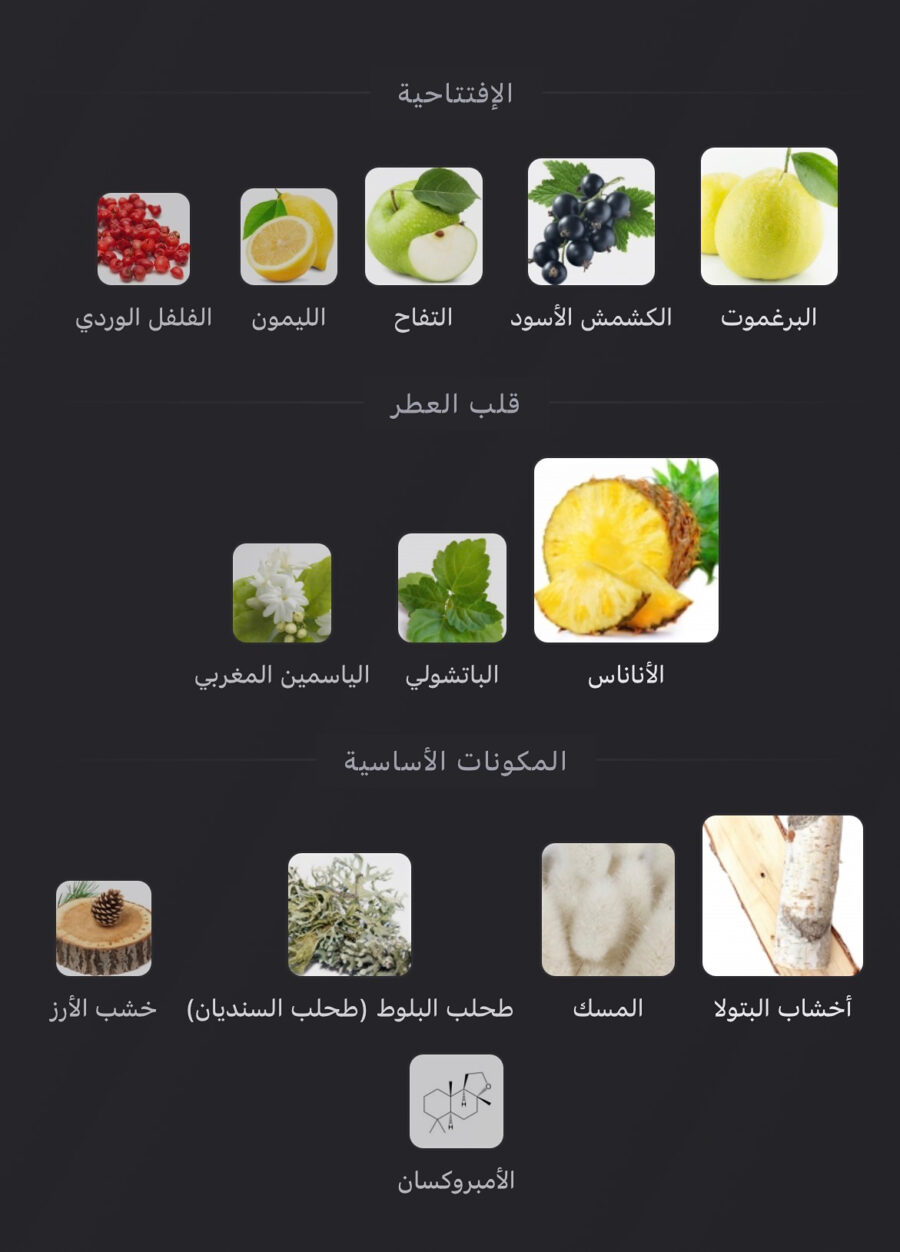The width and height of the screenshot is (900, 1252).
Task: Open the oakmoss note طحلب البلوط
Action: pos(350,914)
